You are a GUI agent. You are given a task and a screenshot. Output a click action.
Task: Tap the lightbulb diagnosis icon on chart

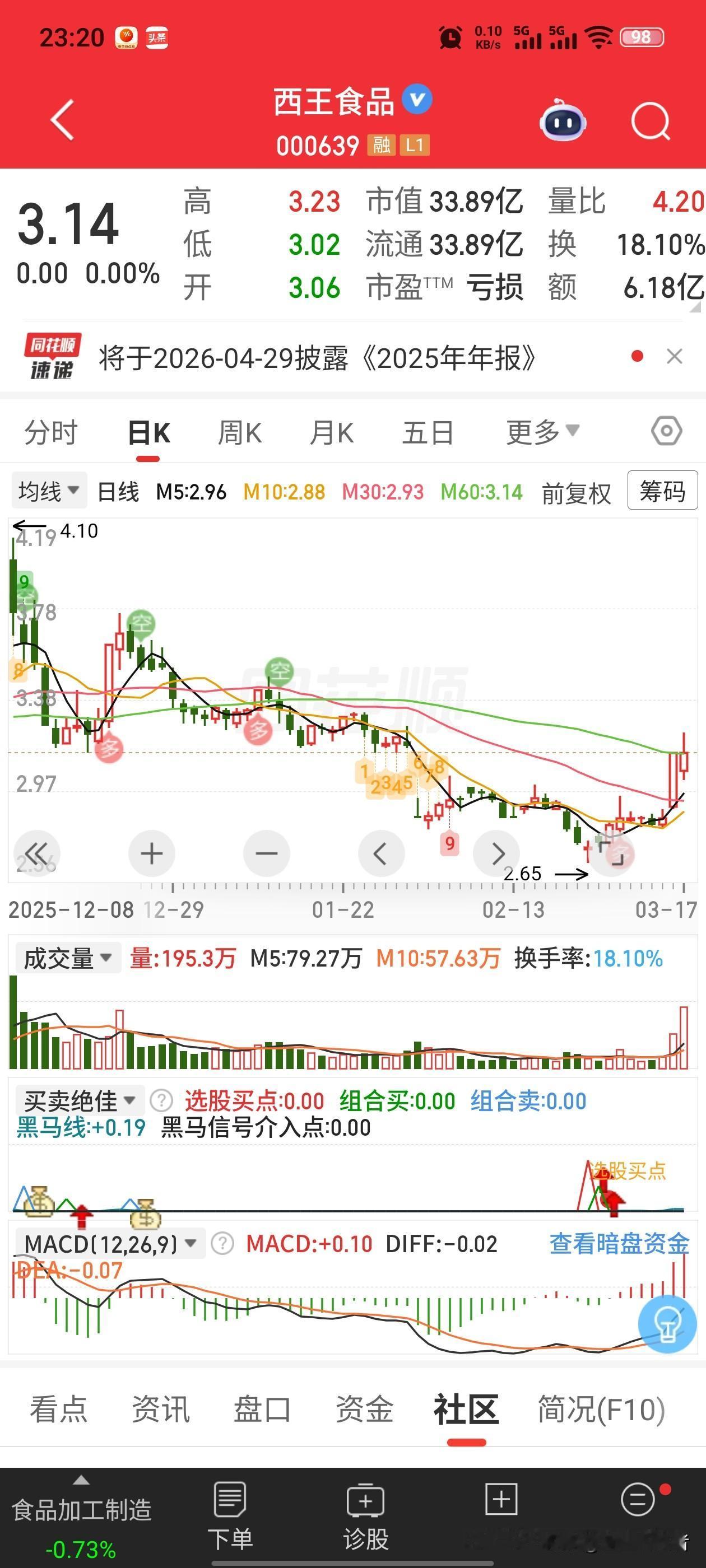tap(668, 1324)
